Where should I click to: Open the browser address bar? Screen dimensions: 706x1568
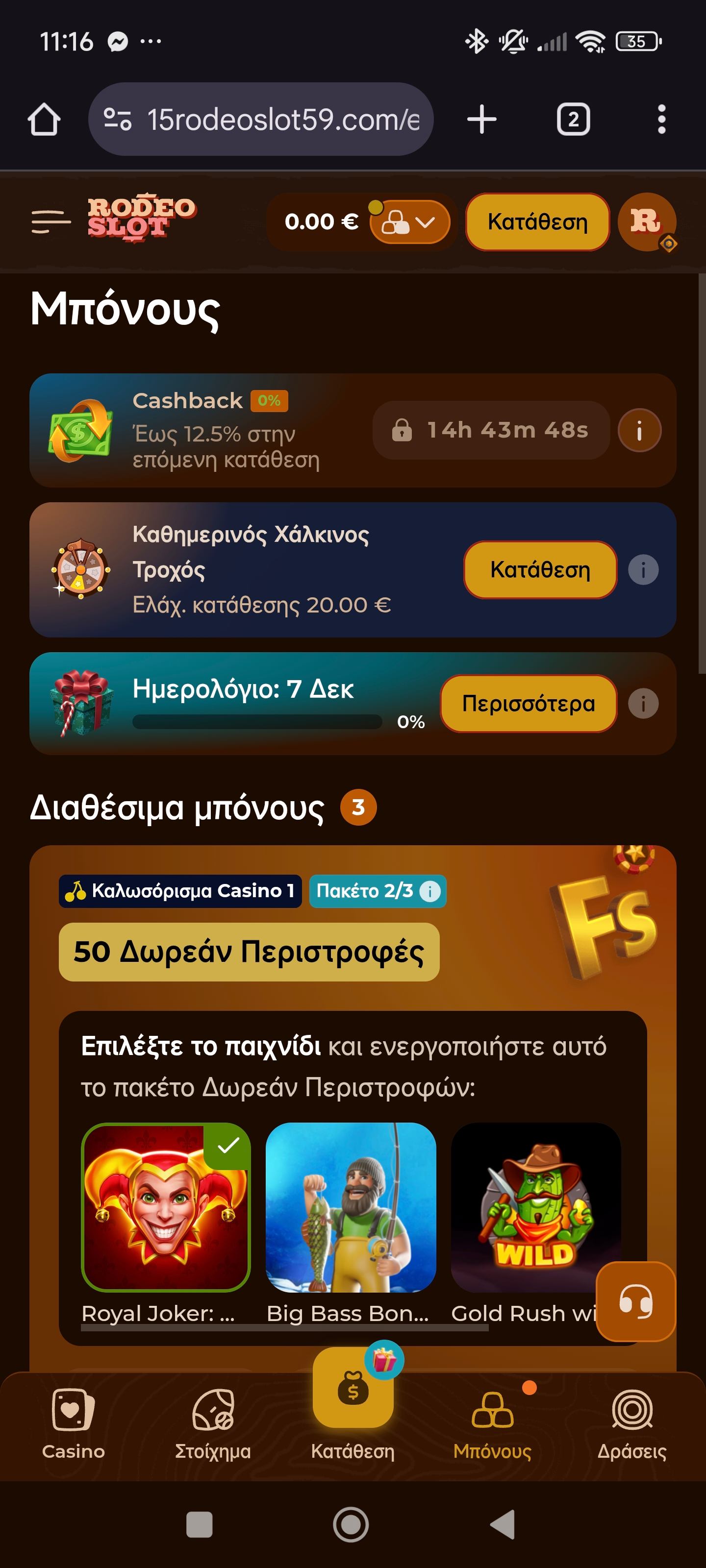pos(262,119)
